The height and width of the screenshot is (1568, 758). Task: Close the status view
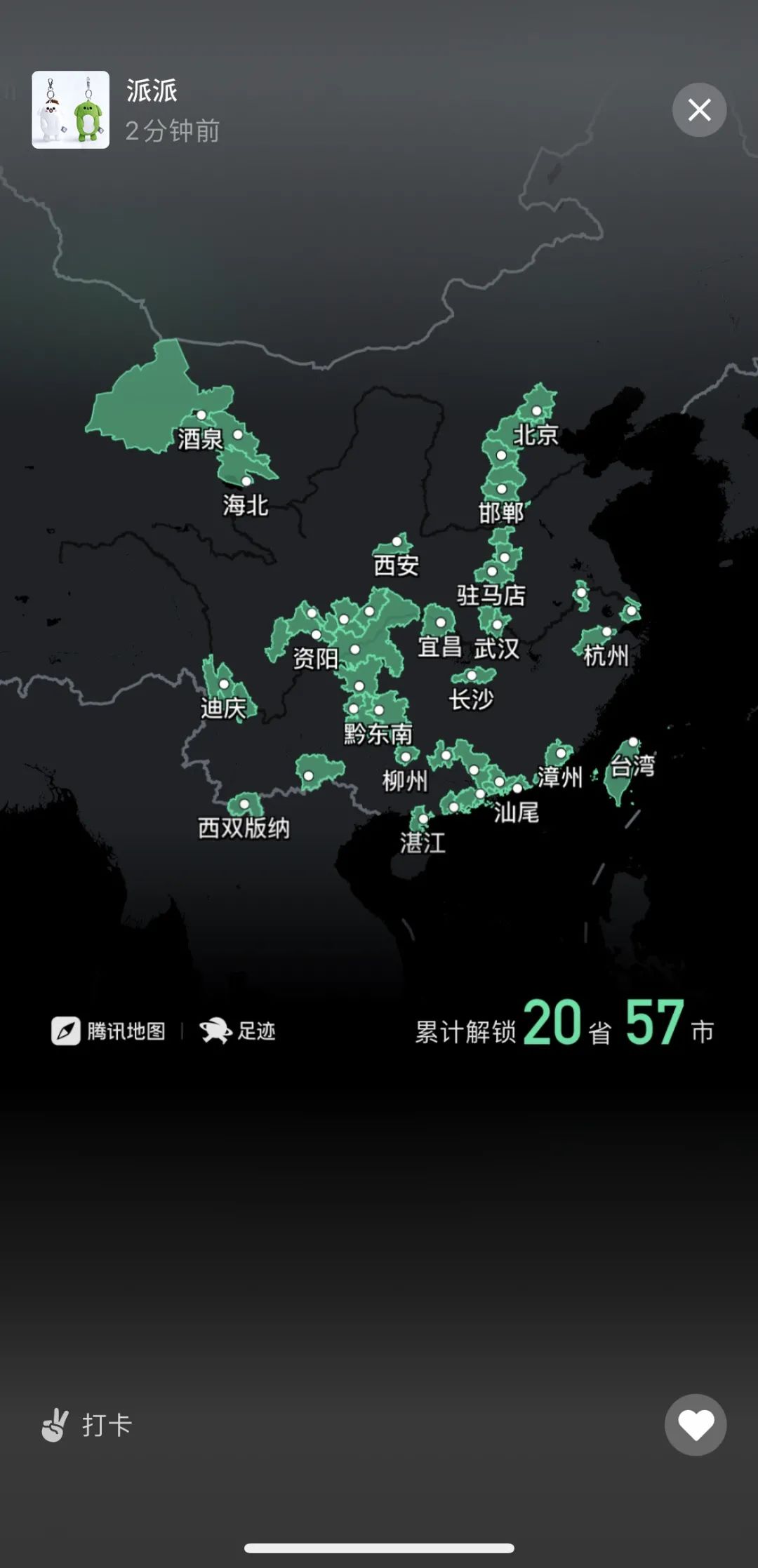click(x=699, y=109)
